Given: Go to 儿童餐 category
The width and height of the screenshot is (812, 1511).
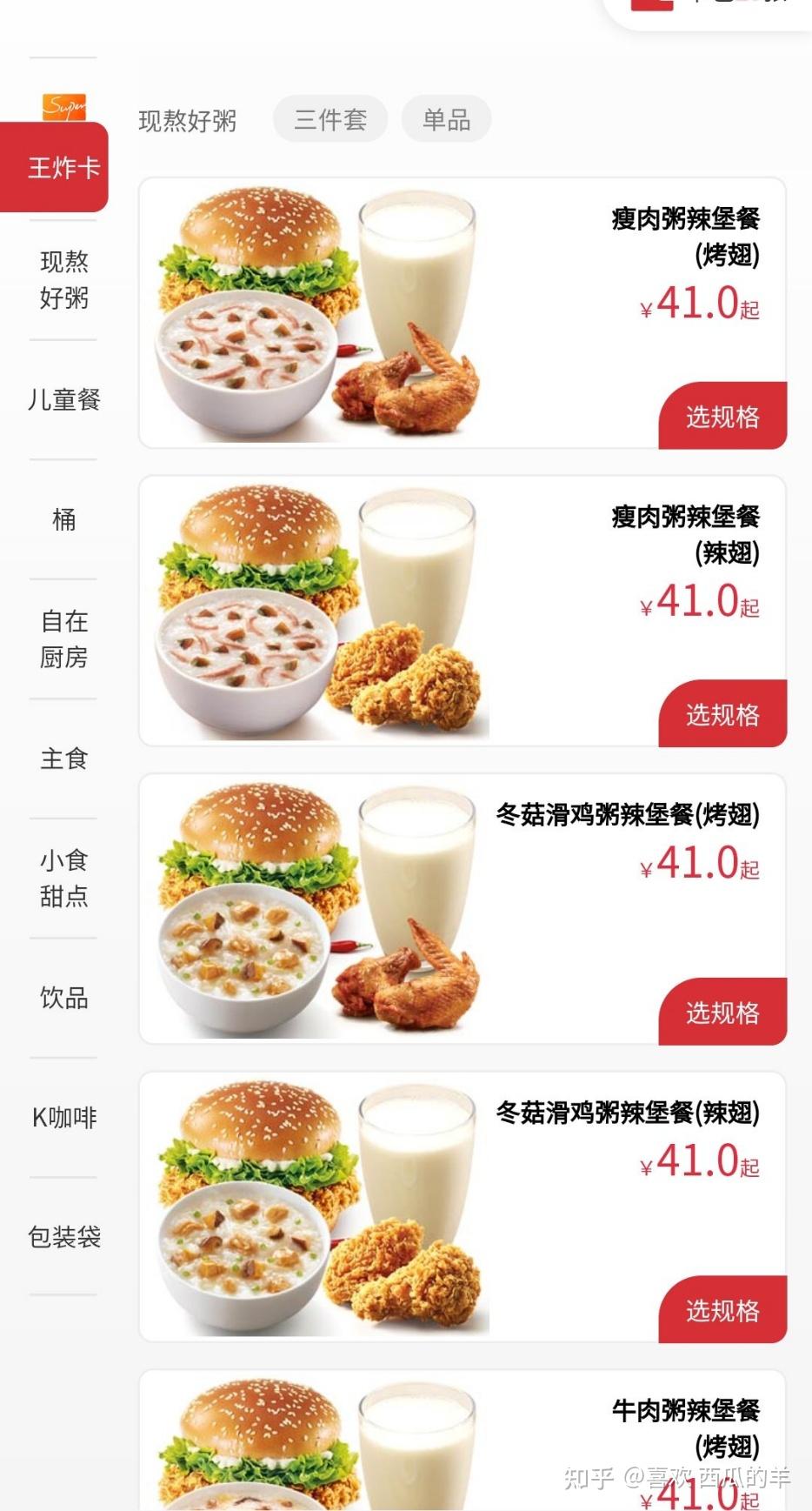Looking at the screenshot, I should tap(63, 399).
